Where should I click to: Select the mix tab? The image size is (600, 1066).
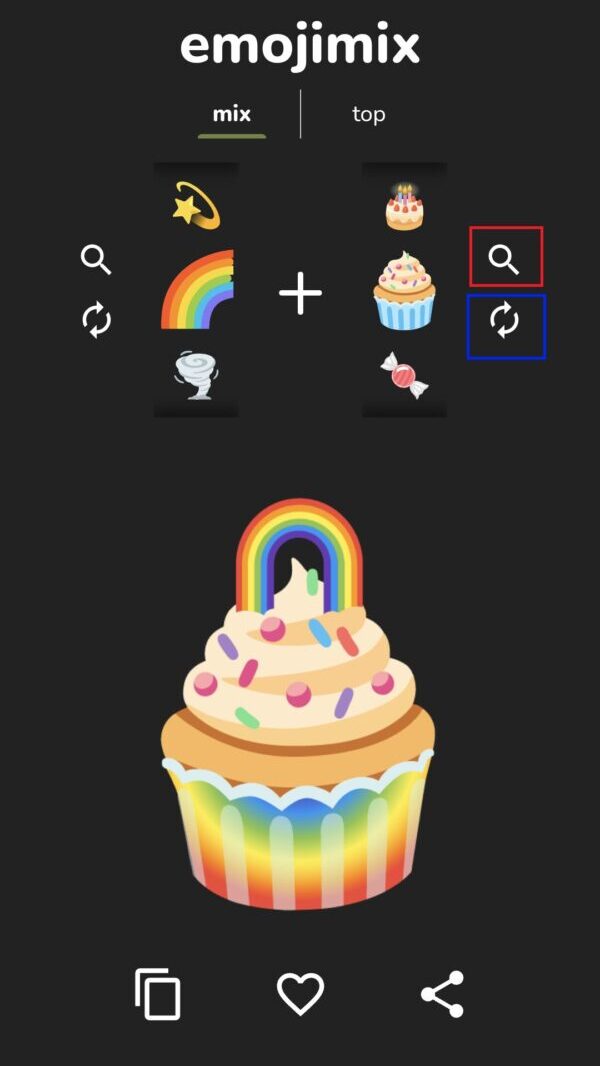point(231,115)
